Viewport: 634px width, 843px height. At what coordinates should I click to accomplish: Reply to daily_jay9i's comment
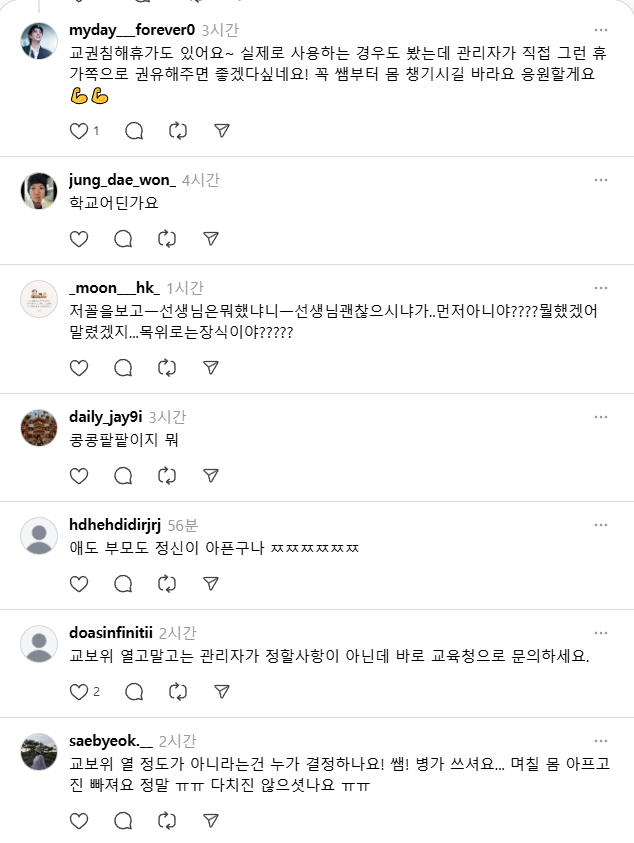tap(123, 476)
